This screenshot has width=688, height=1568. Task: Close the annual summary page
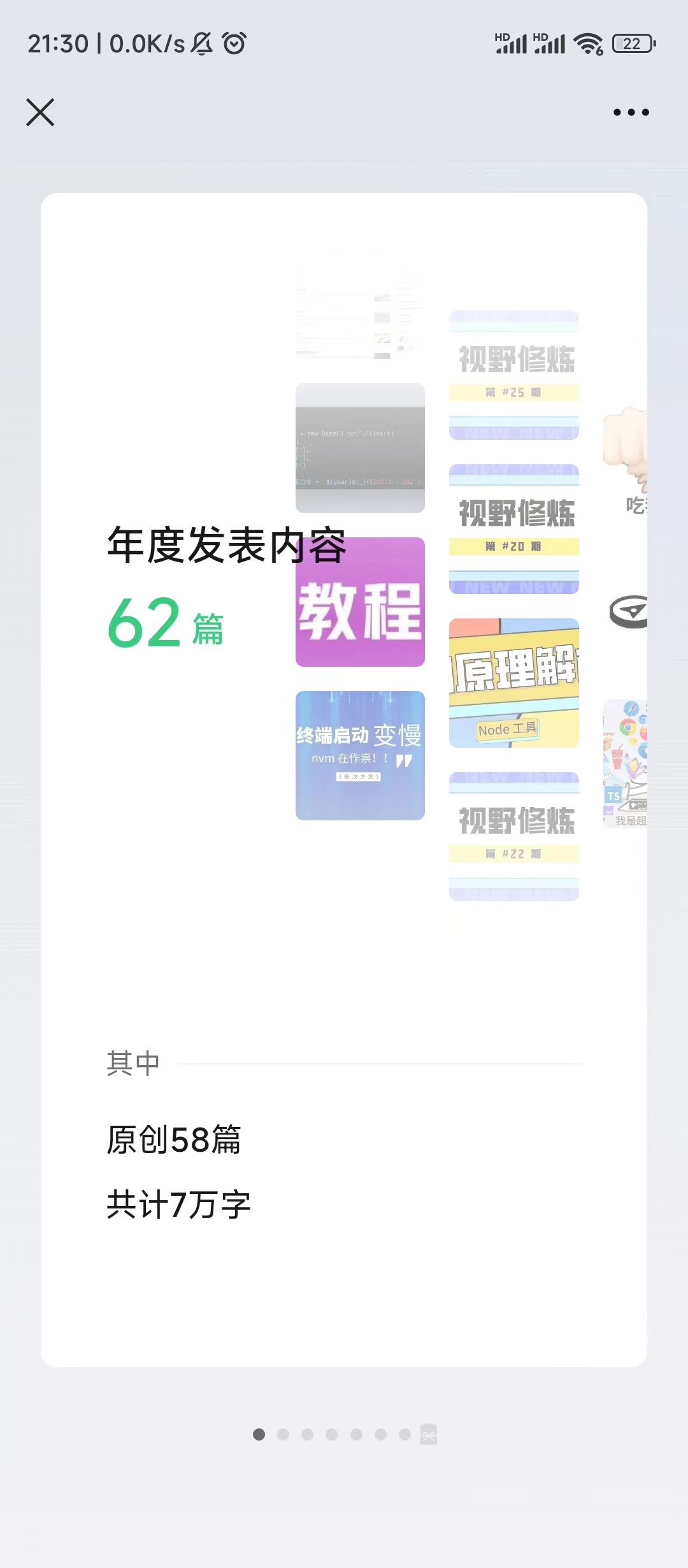pos(40,112)
